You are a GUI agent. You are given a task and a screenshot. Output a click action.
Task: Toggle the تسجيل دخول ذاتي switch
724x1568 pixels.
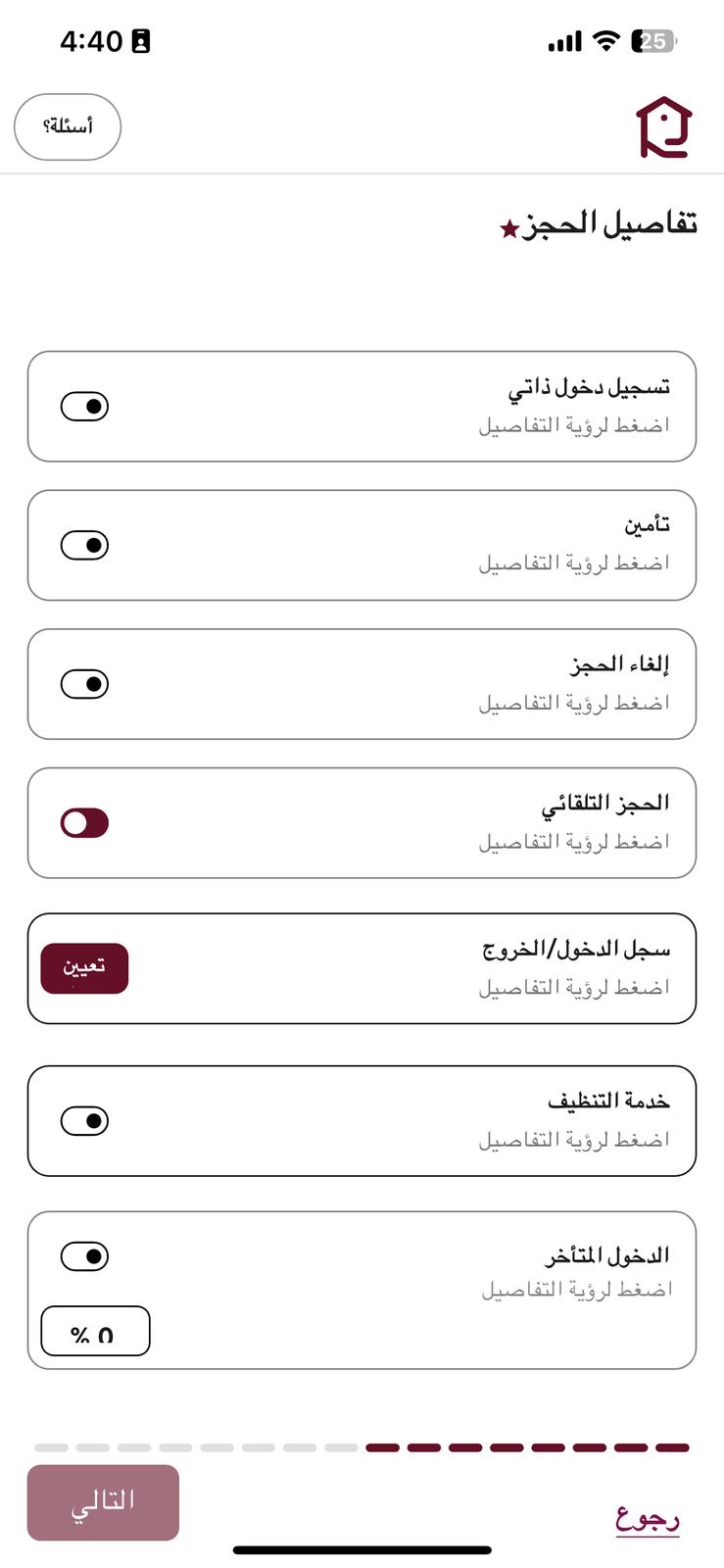click(84, 406)
